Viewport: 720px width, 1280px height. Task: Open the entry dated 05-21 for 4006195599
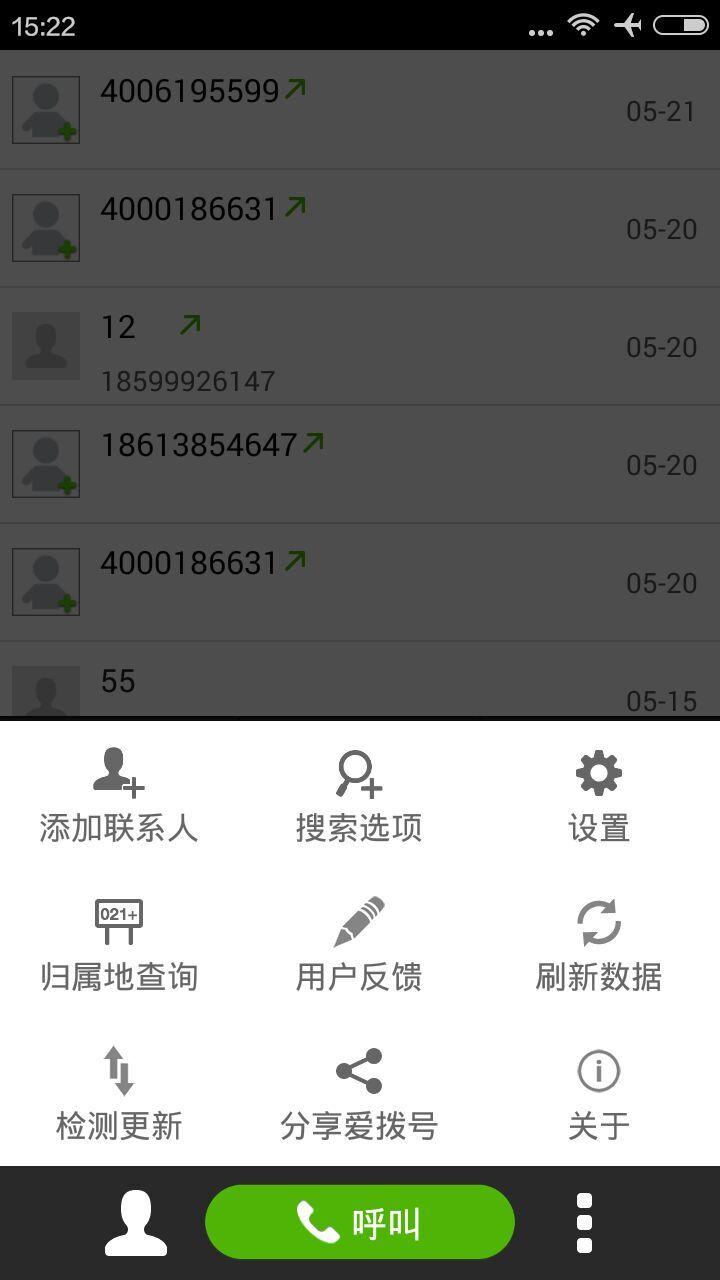click(360, 108)
